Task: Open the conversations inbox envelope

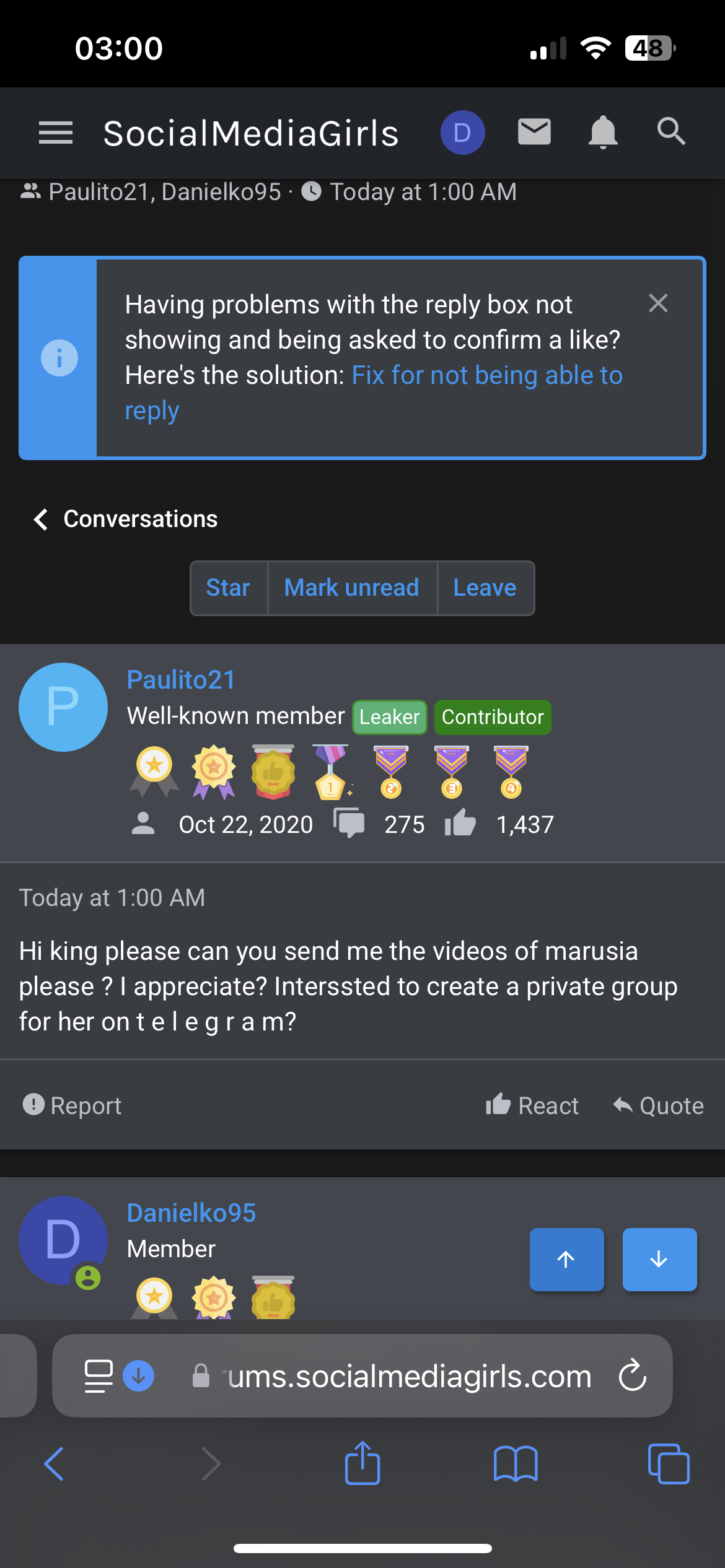Action: tap(534, 131)
